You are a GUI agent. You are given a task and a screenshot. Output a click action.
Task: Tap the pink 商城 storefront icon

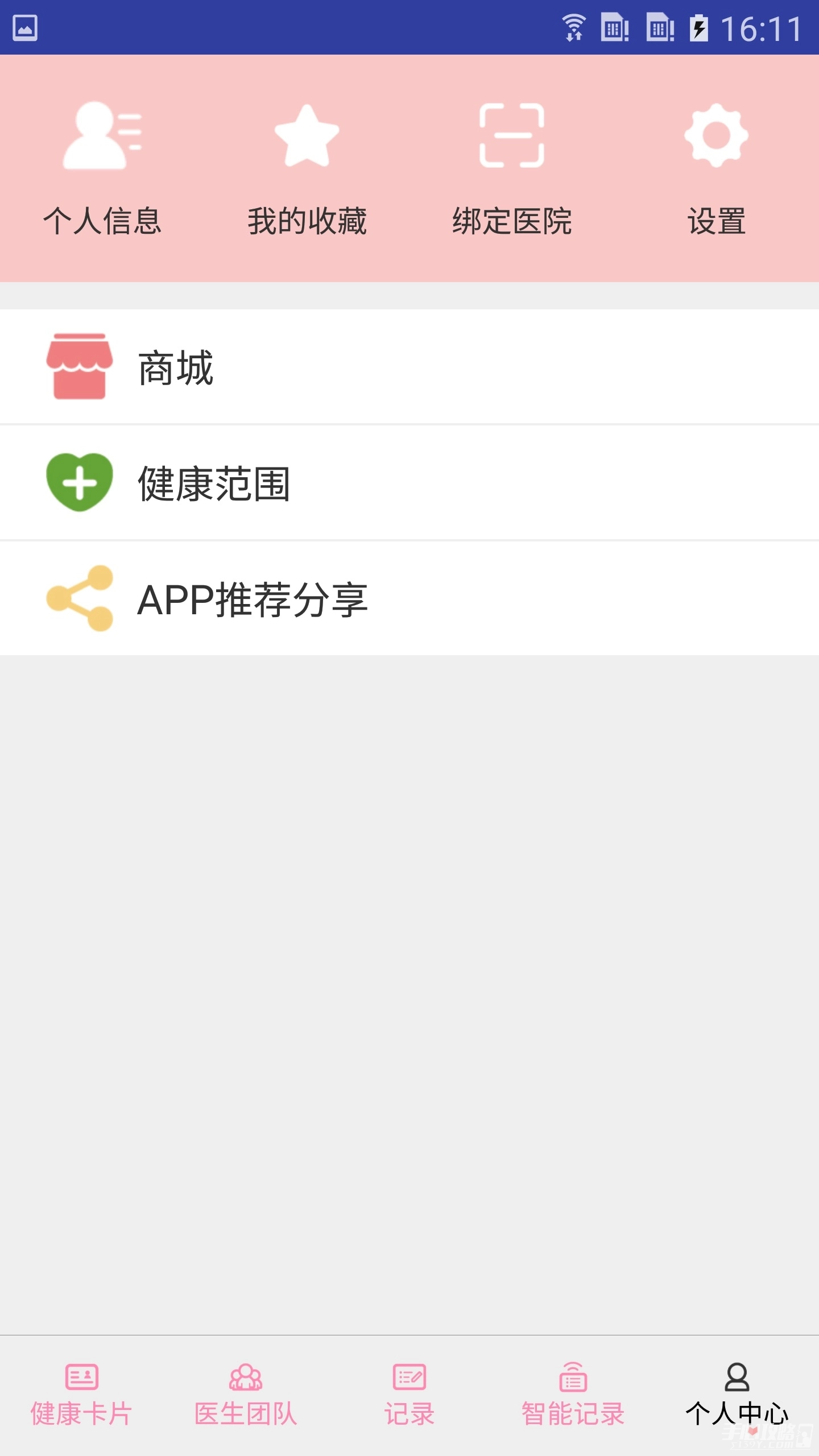80,366
